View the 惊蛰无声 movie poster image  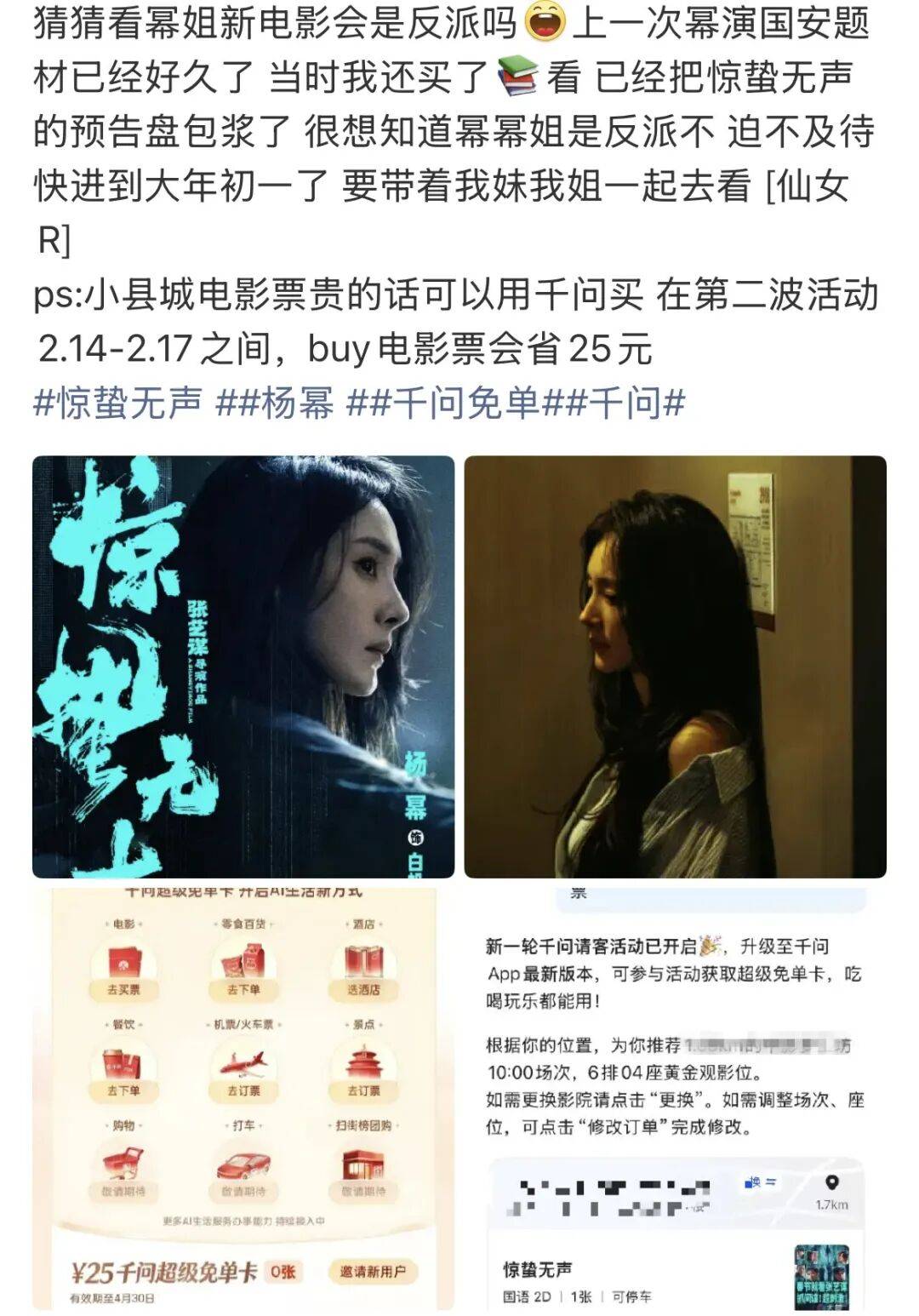click(x=243, y=667)
